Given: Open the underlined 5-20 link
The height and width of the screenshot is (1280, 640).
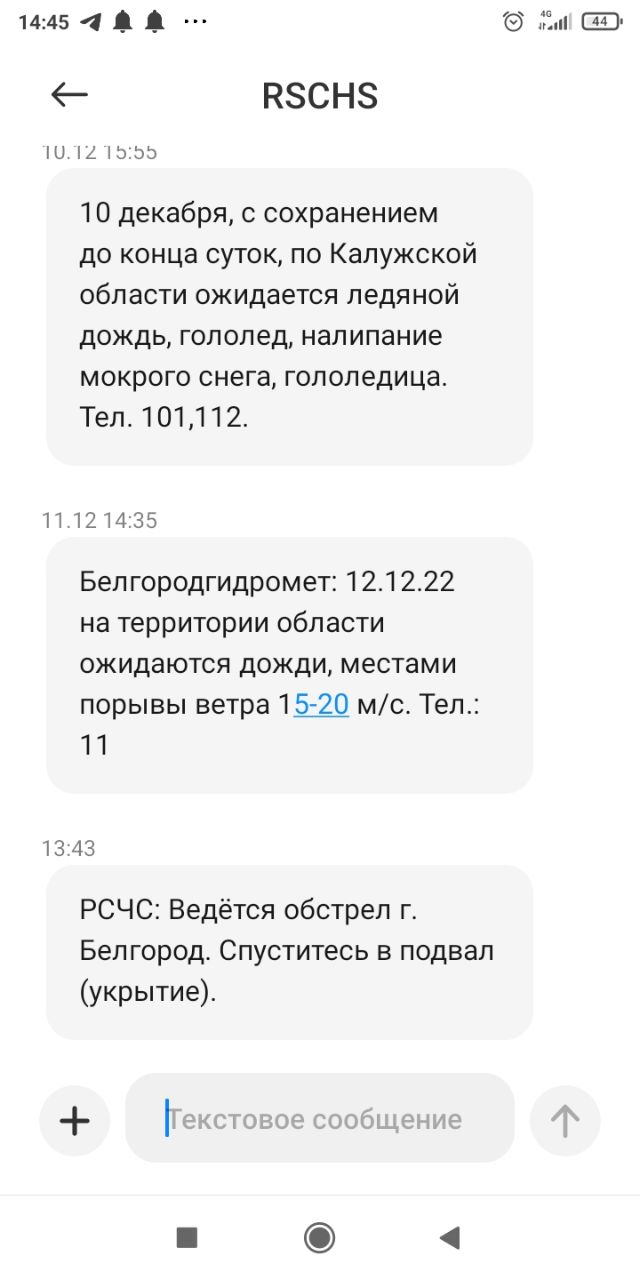Looking at the screenshot, I should [321, 705].
